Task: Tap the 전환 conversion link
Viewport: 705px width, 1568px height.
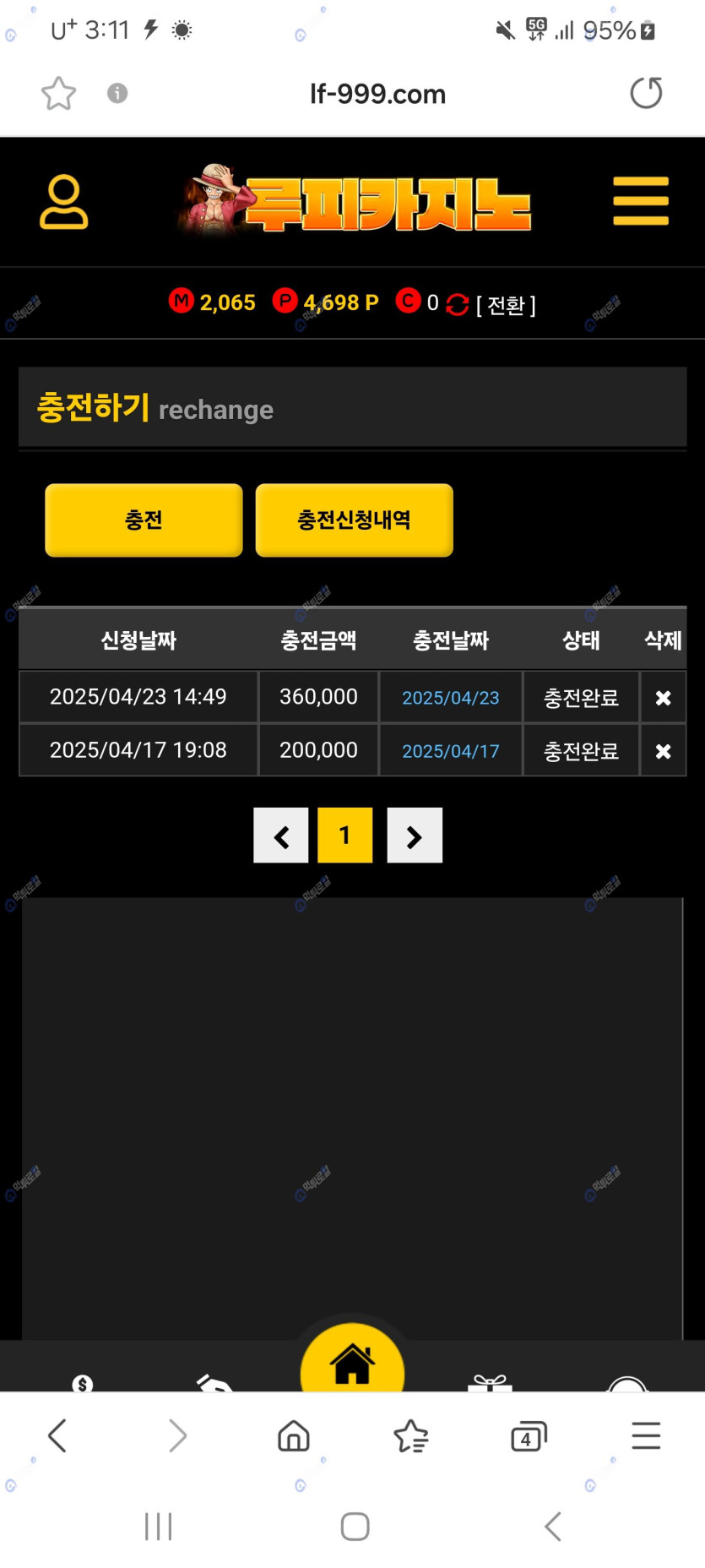Action: [505, 304]
